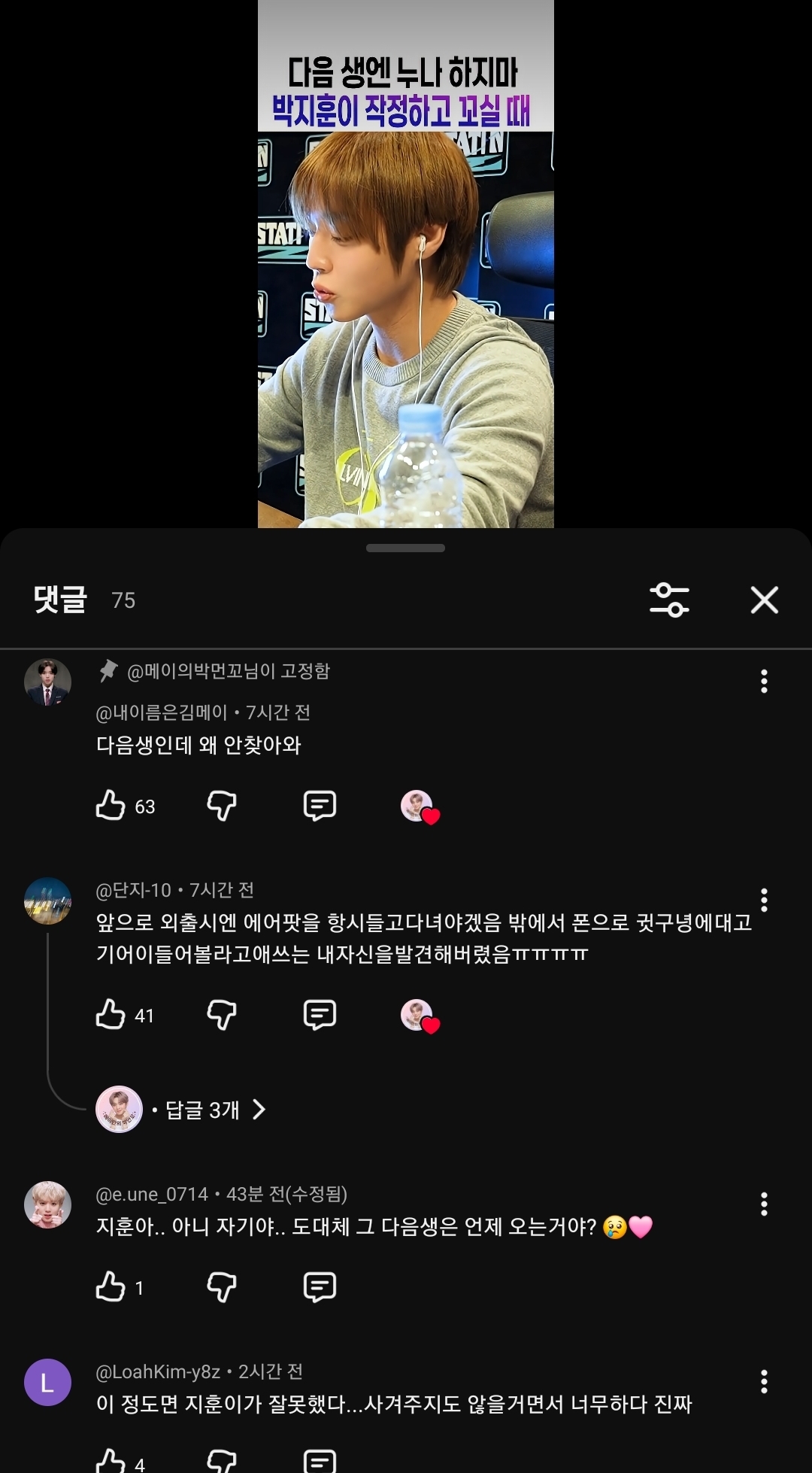View @단지-10's channel via avatar

click(47, 901)
